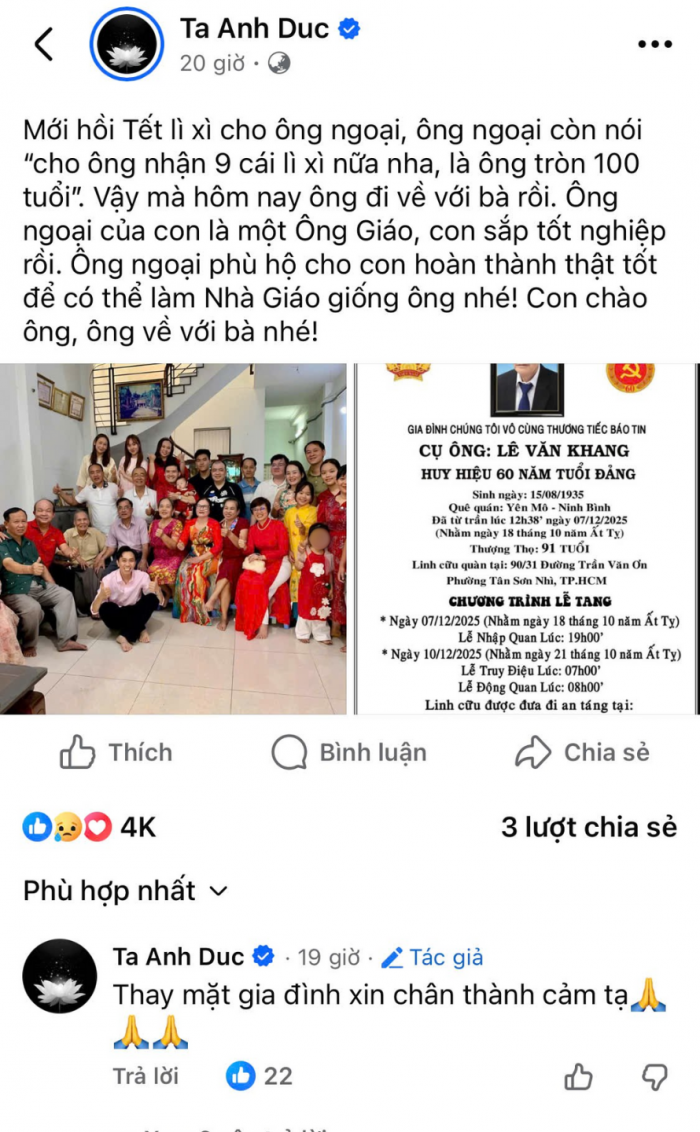This screenshot has height=1132, width=700.
Task: Open the three-dot post options menu
Action: (655, 44)
